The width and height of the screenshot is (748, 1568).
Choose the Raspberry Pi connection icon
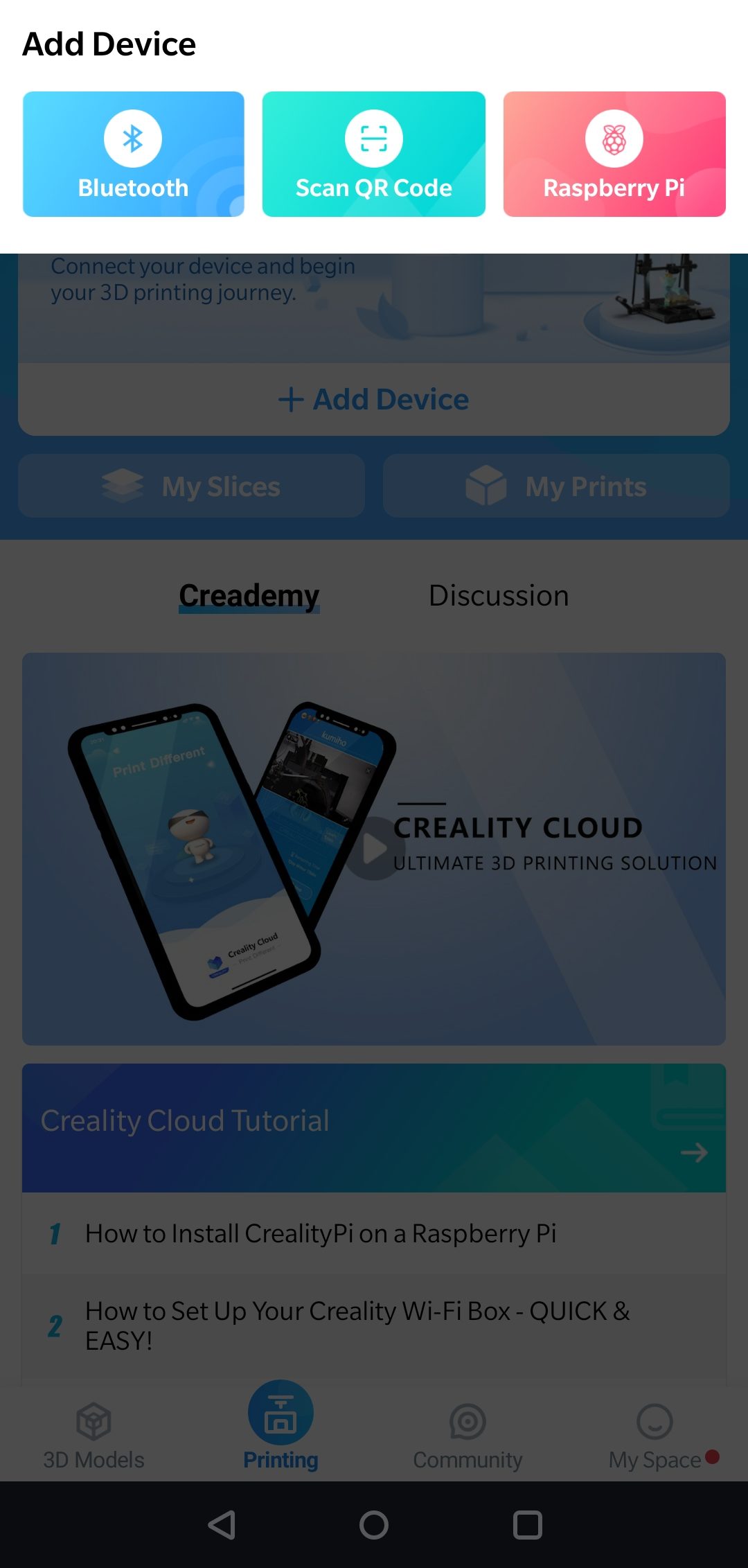pyautogui.click(x=614, y=137)
